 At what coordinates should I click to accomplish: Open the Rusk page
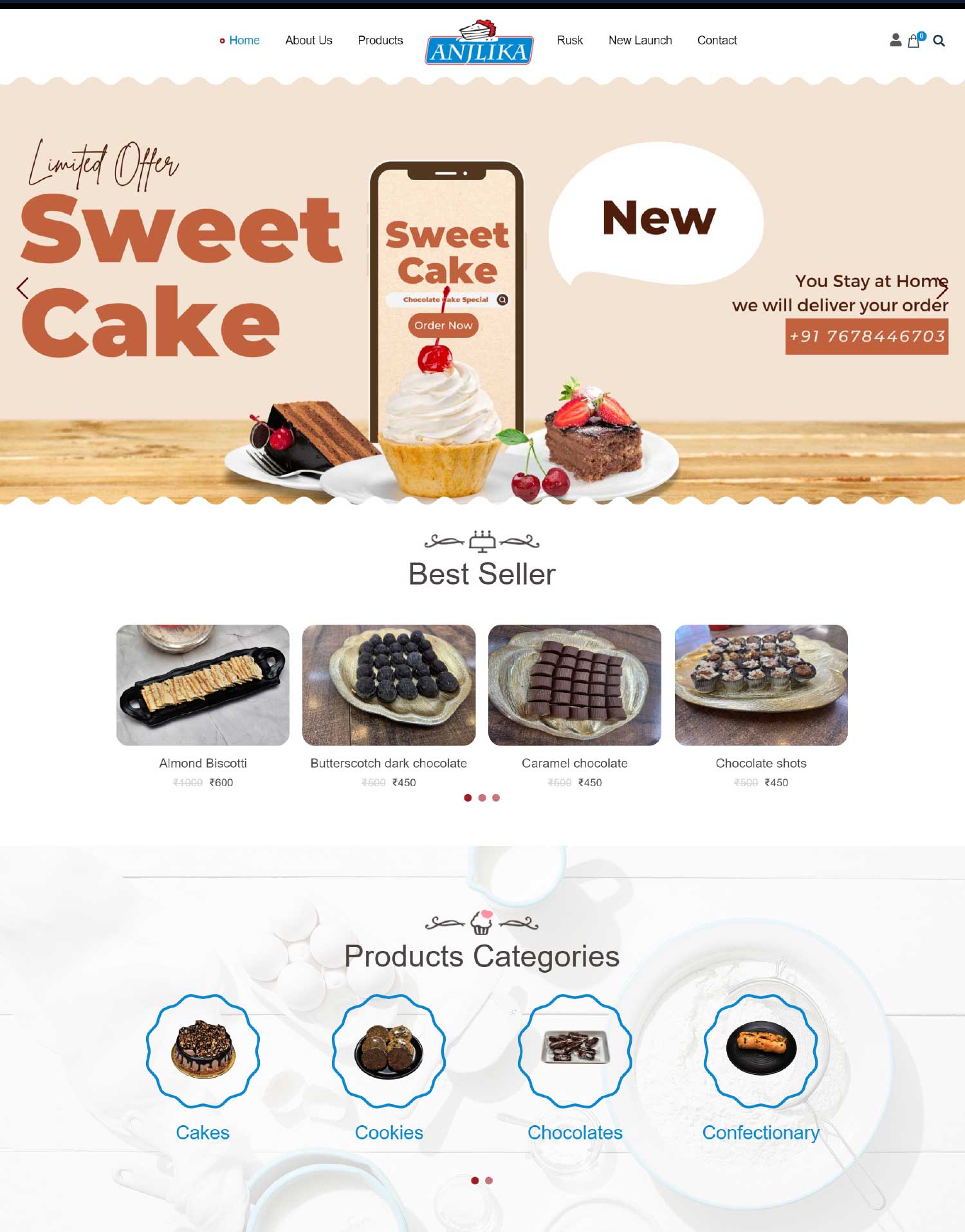tap(569, 41)
